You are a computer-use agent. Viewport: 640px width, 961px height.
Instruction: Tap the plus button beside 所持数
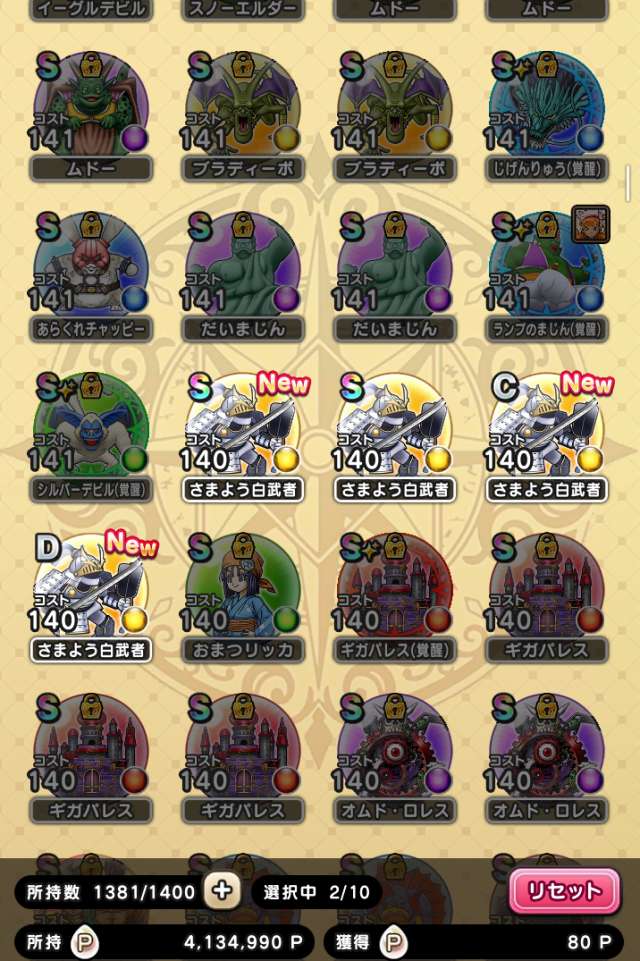click(x=219, y=891)
